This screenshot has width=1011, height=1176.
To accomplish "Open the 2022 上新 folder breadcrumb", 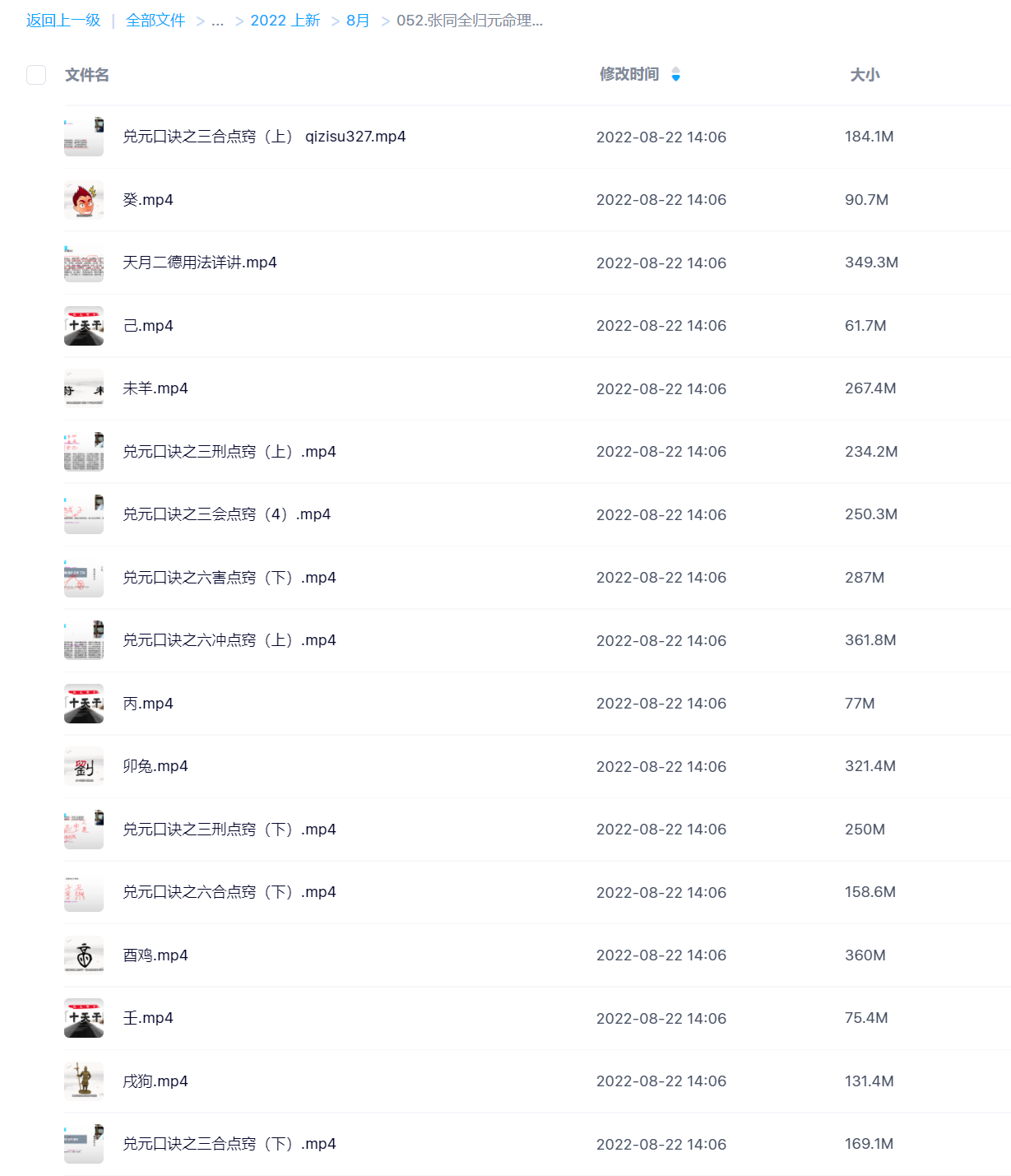I will [x=285, y=21].
